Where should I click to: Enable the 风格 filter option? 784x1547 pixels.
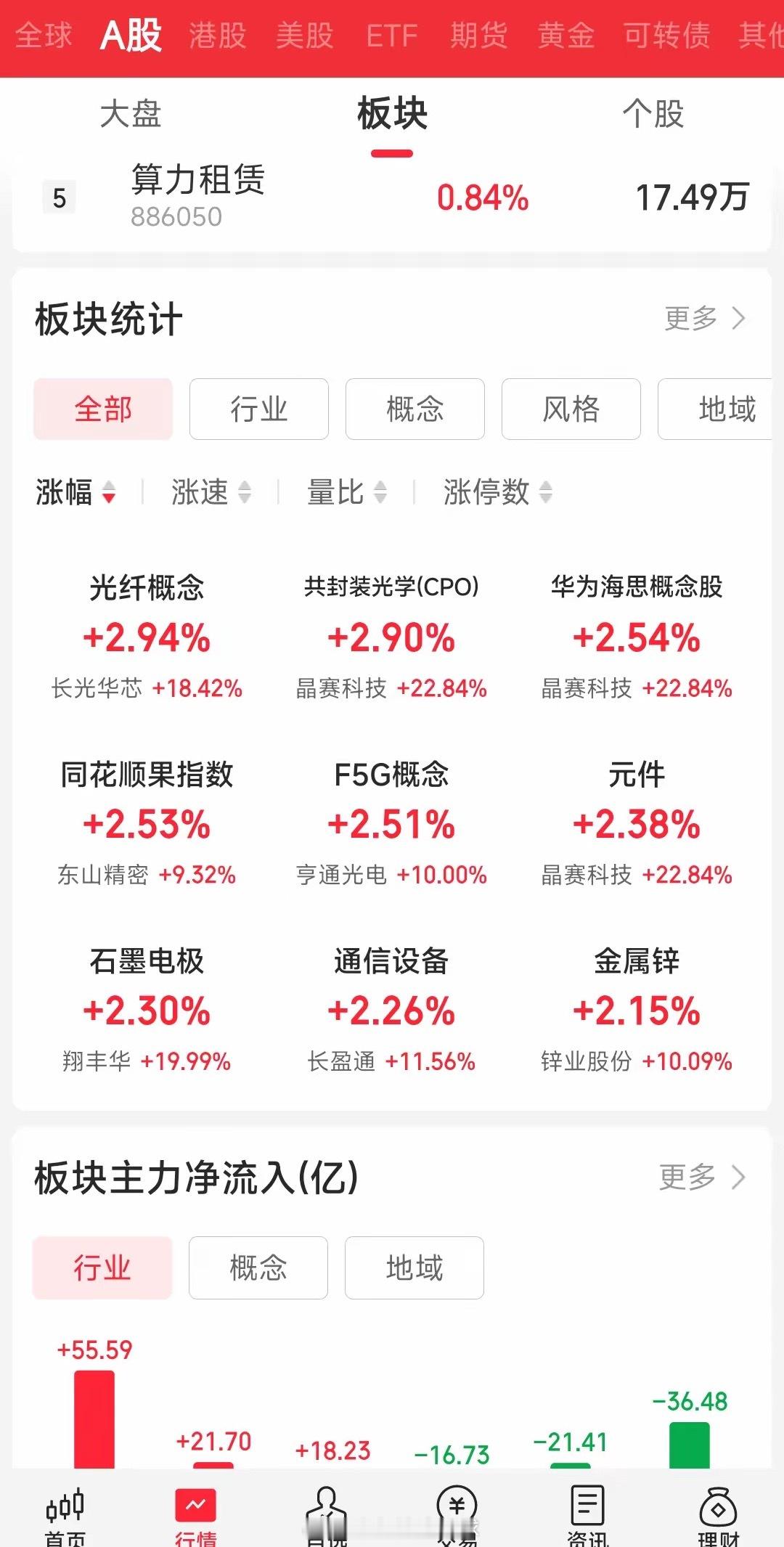[571, 409]
